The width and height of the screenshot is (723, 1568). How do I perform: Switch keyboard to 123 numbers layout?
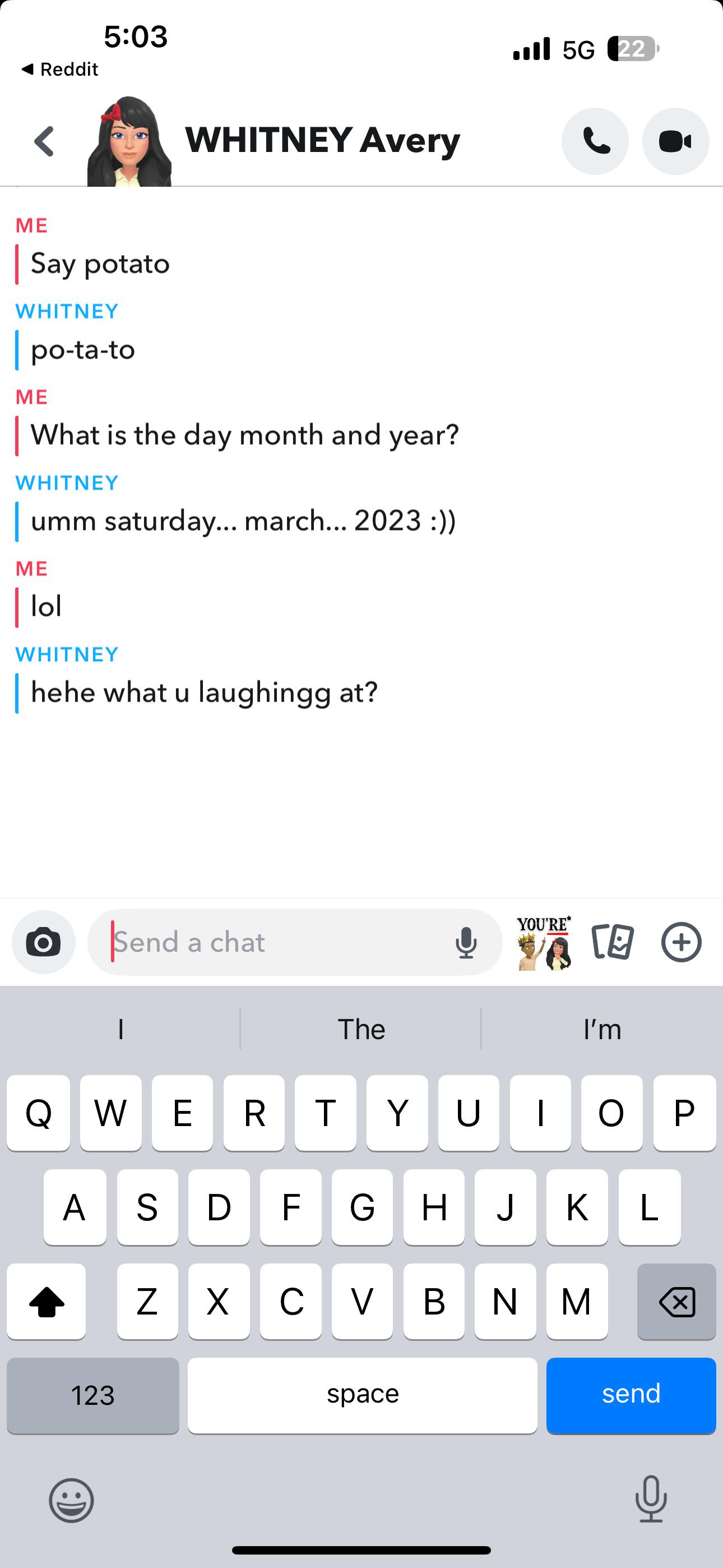(92, 1395)
